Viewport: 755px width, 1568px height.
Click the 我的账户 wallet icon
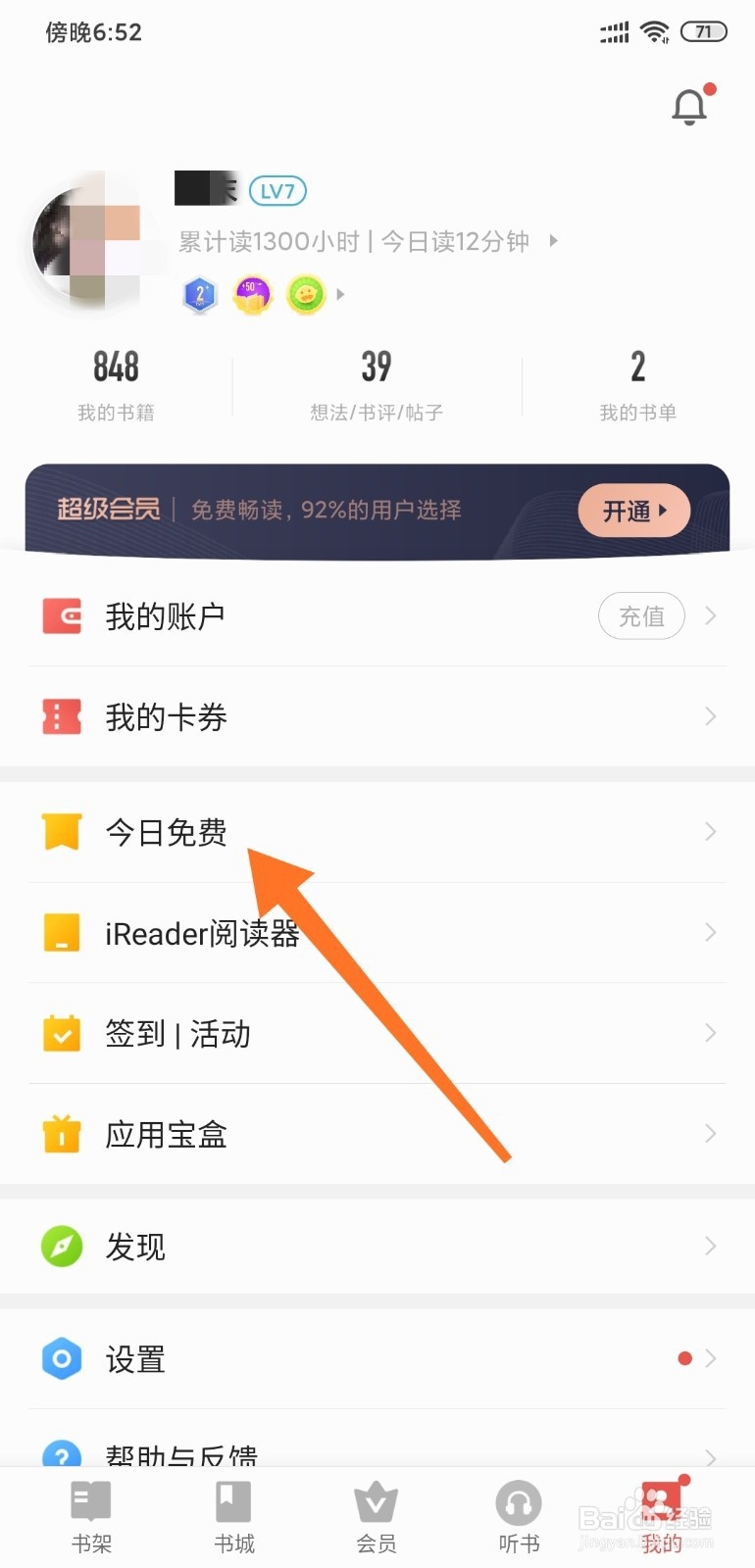tap(62, 615)
